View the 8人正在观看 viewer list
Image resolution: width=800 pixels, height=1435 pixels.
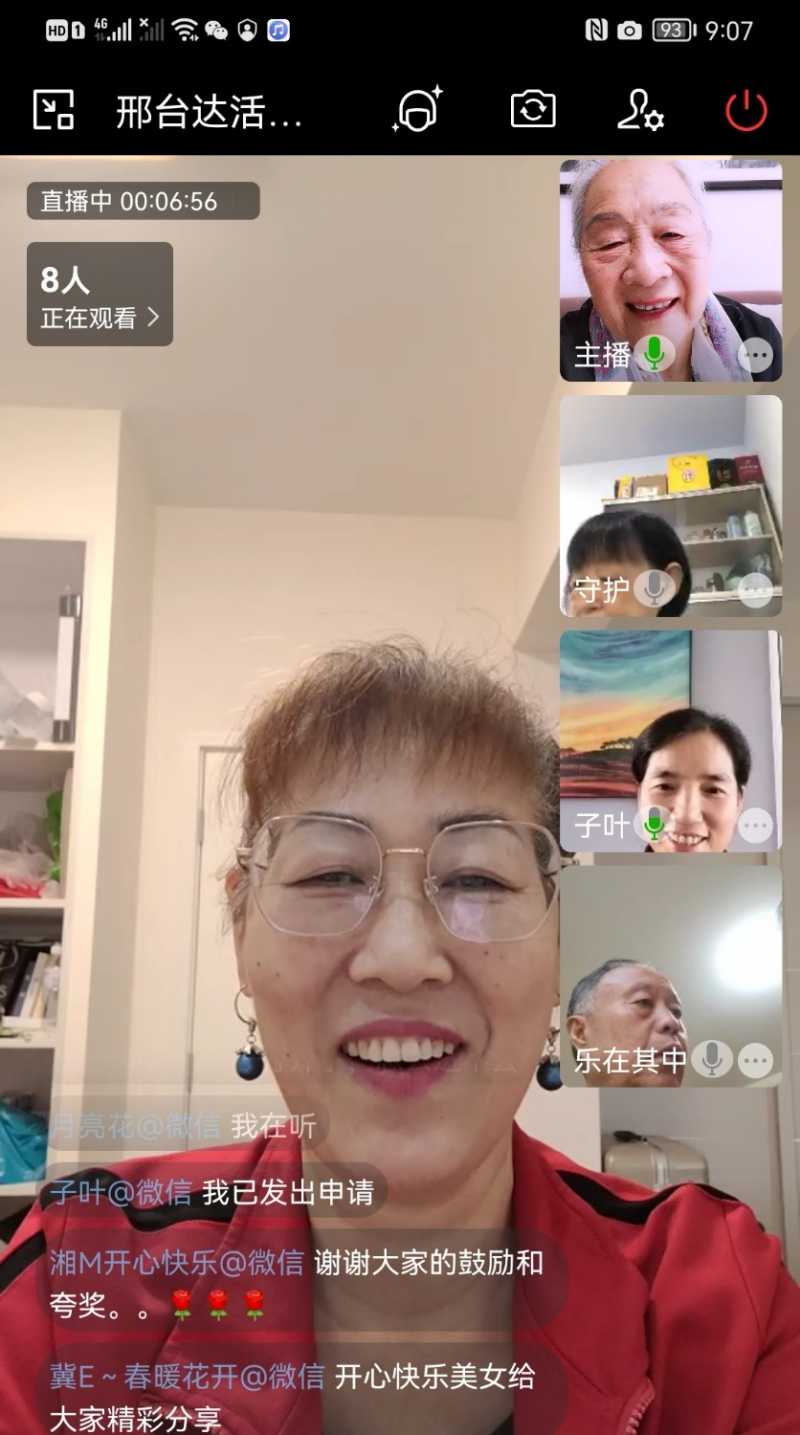pyautogui.click(x=99, y=295)
